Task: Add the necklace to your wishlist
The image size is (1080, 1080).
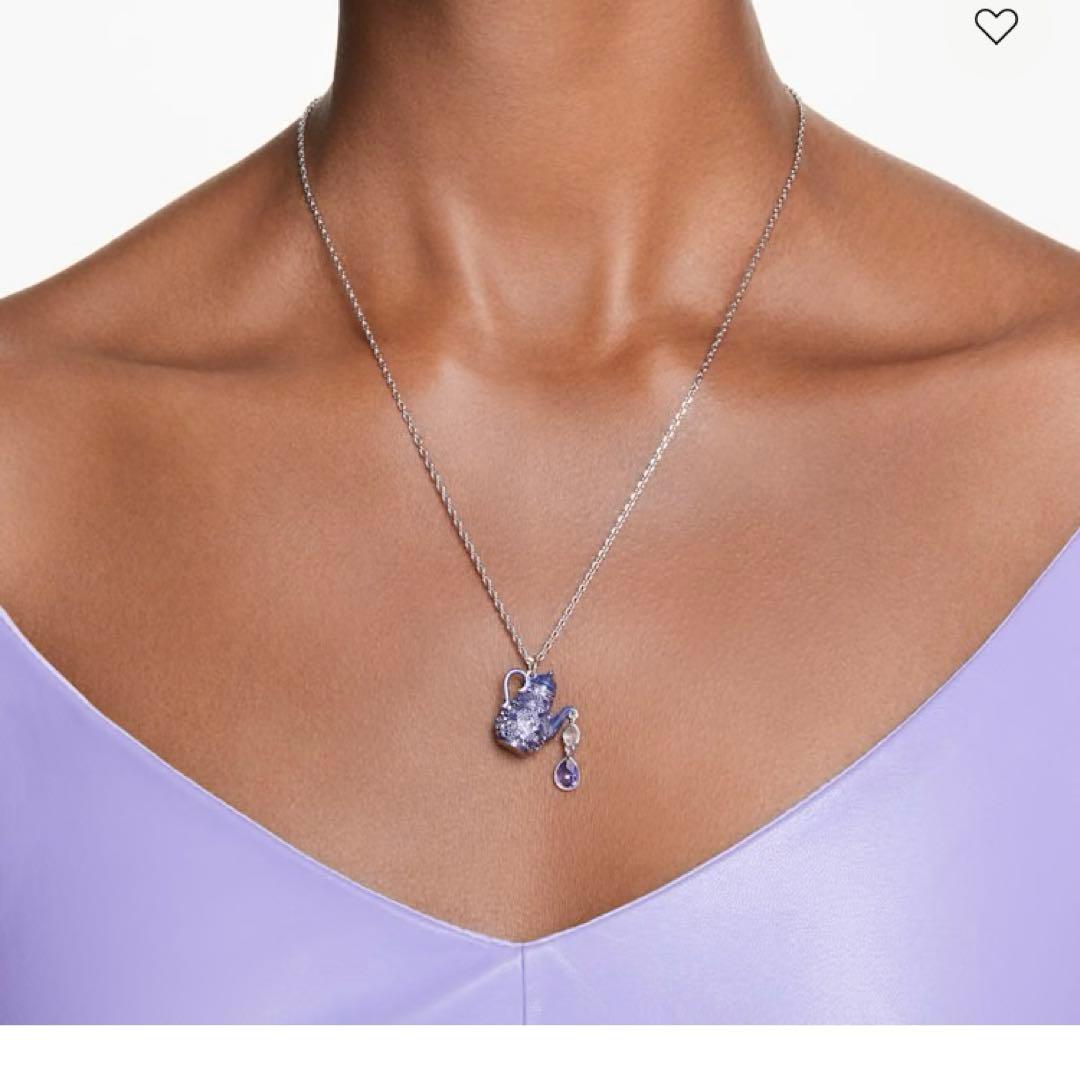Action: coord(995,27)
